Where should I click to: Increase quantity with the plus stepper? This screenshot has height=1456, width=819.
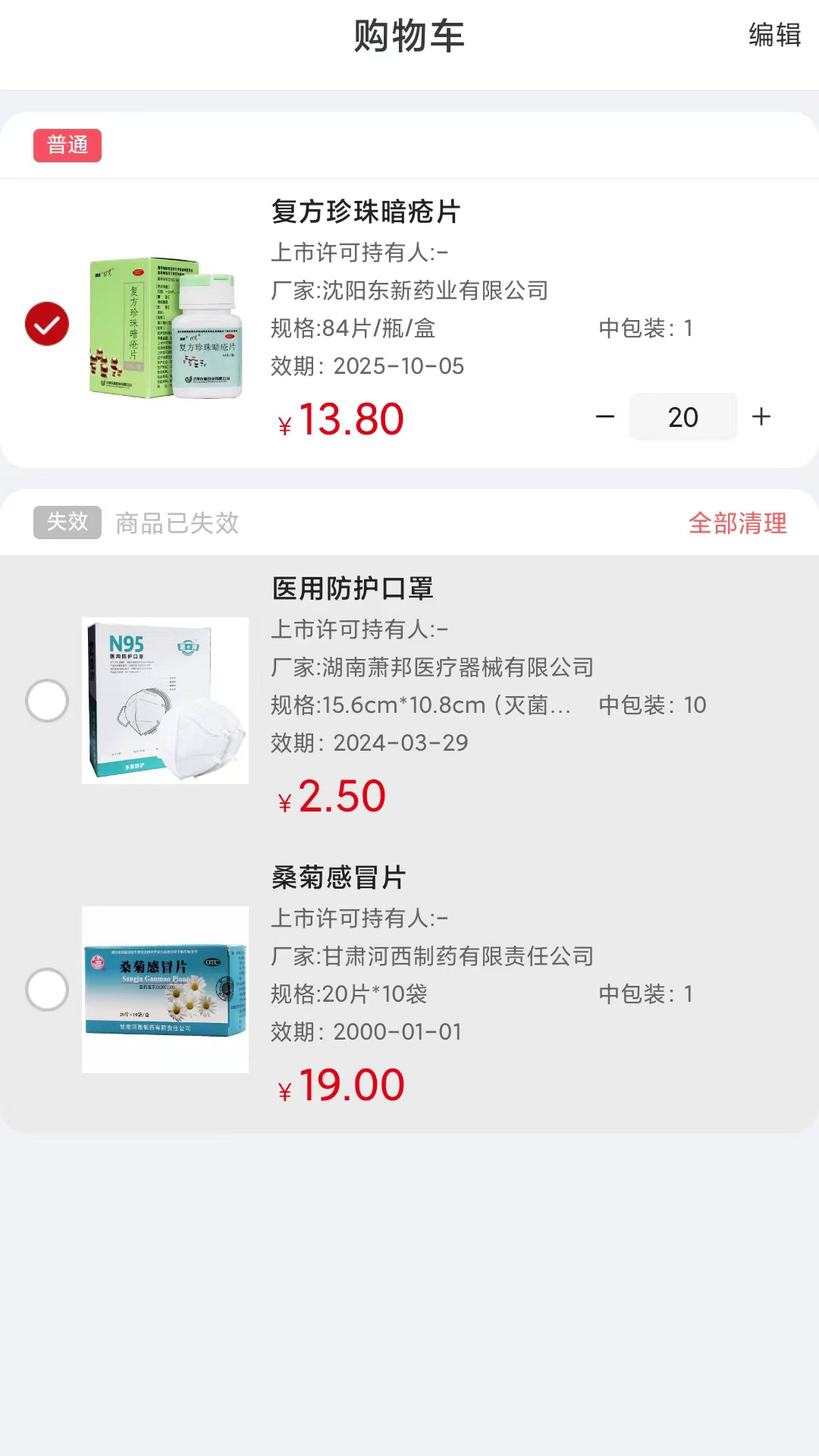(x=761, y=416)
